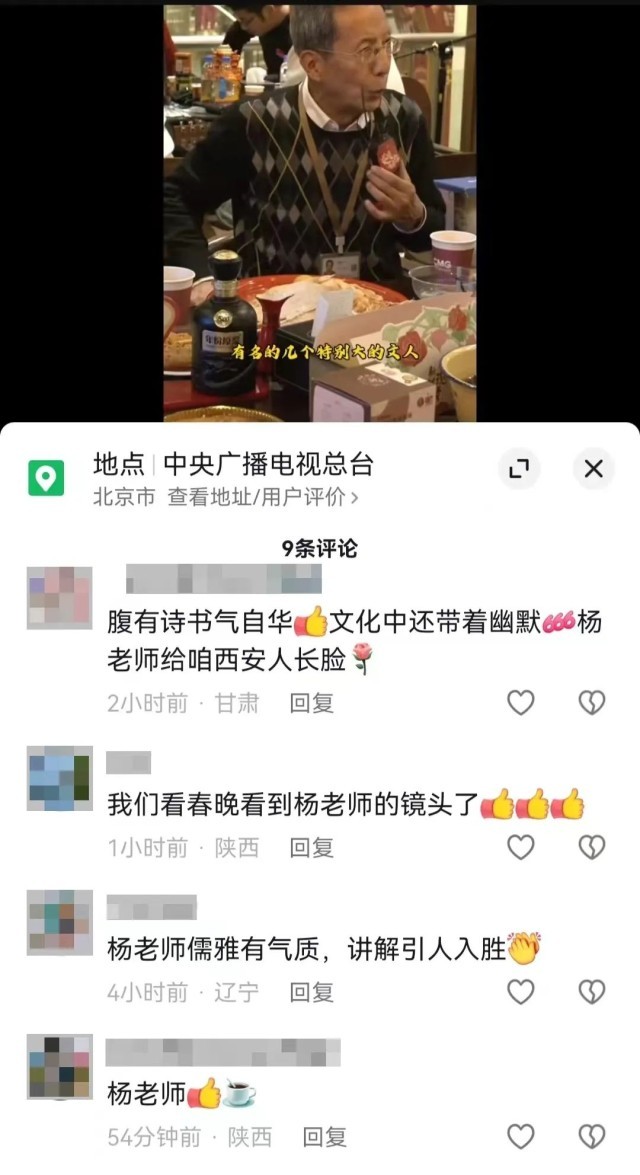This screenshot has width=640, height=1175.
Task: Like the comment about 春晚 and 杨老师的镜头
Action: (521, 848)
